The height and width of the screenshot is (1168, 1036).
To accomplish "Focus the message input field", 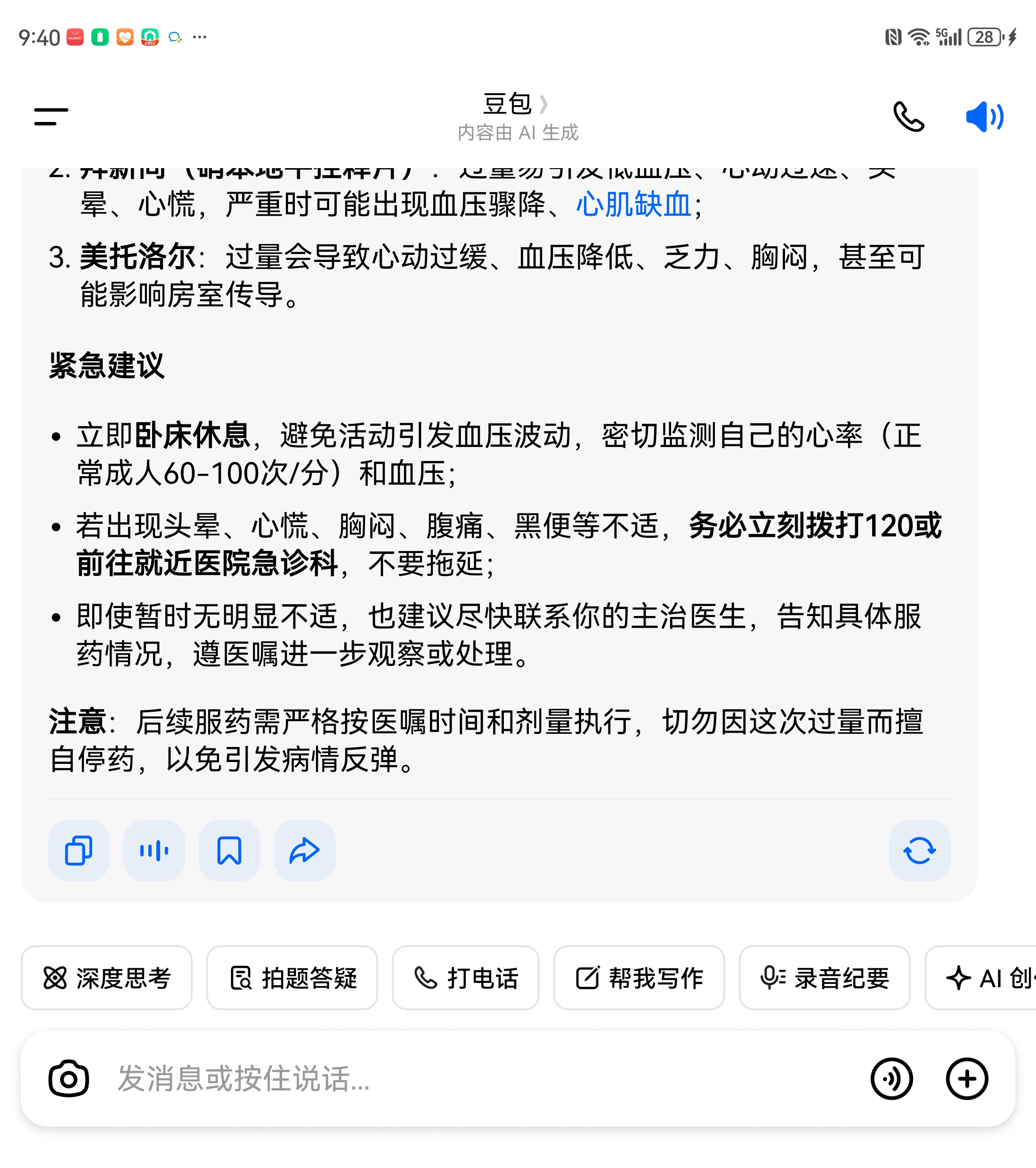I will (457, 1079).
